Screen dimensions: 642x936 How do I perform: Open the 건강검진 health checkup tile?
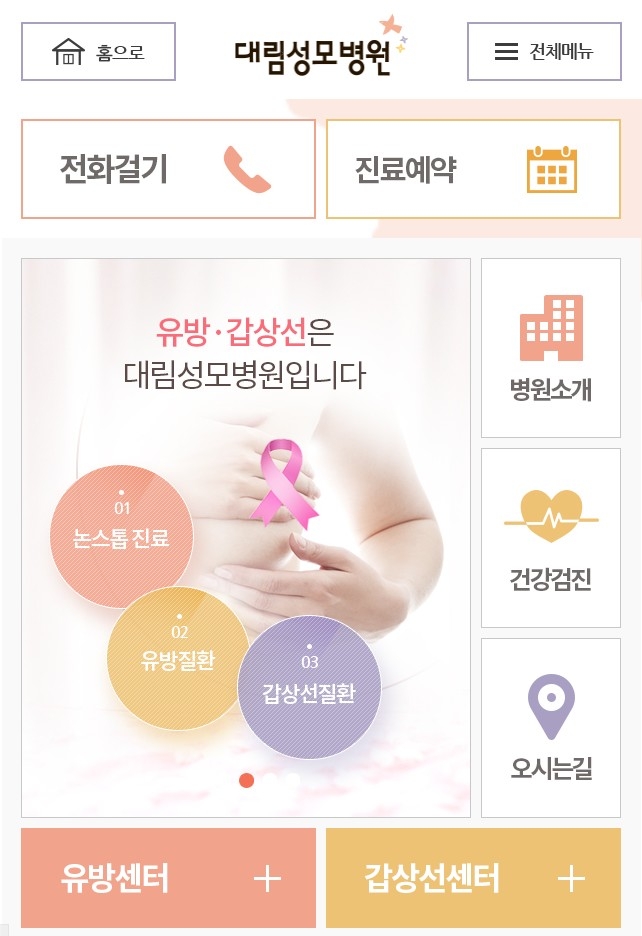550,538
